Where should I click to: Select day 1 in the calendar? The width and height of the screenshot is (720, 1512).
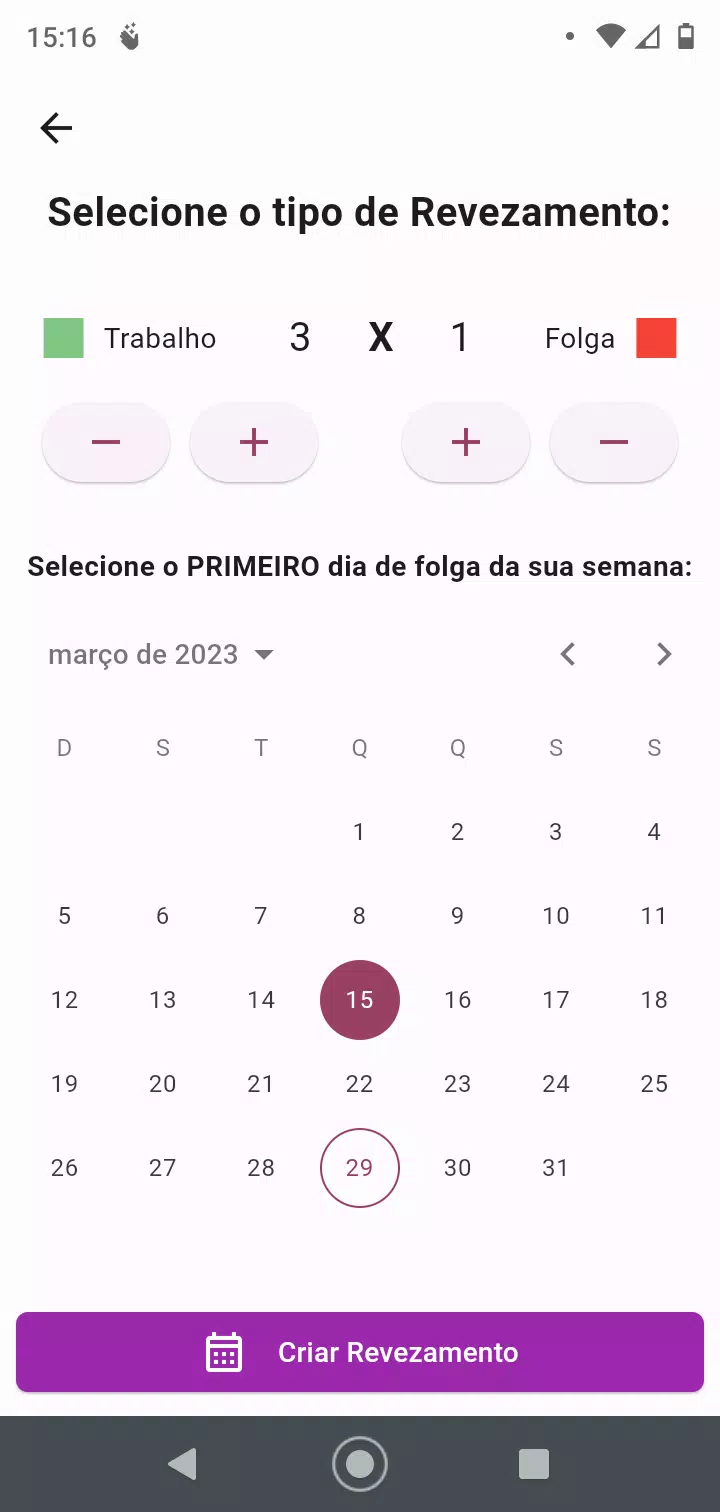click(x=359, y=832)
